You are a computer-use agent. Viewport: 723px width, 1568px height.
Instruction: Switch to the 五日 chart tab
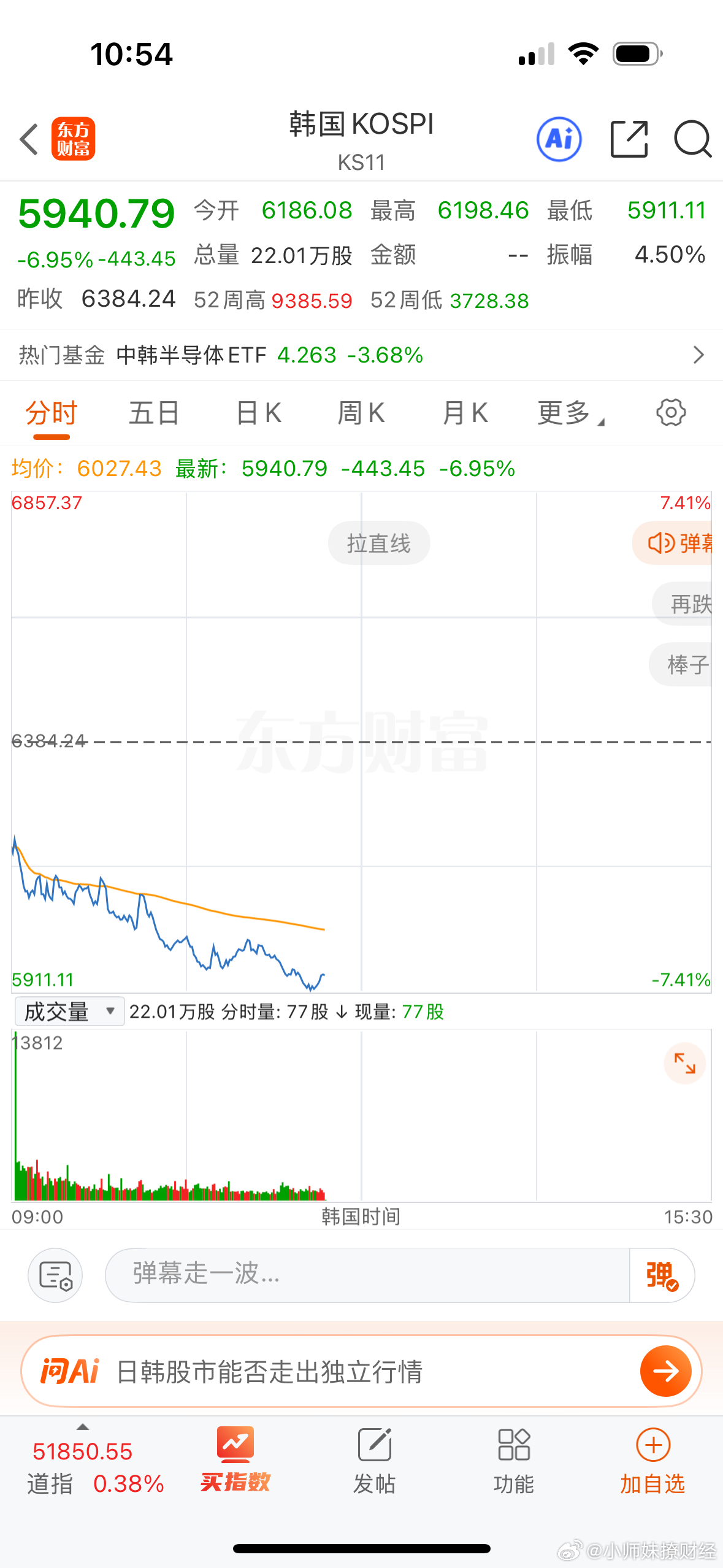[154, 413]
